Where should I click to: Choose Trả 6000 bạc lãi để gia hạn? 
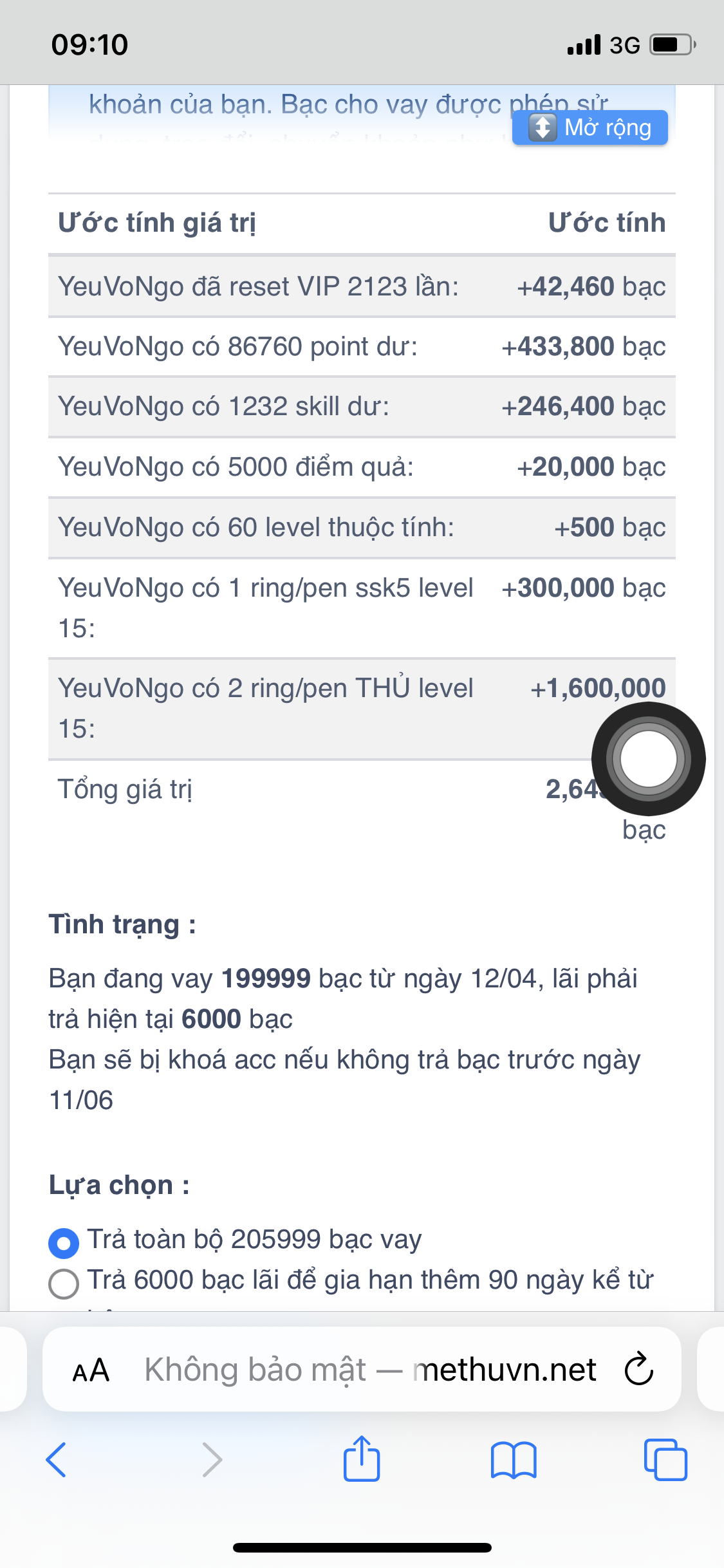[x=64, y=1283]
